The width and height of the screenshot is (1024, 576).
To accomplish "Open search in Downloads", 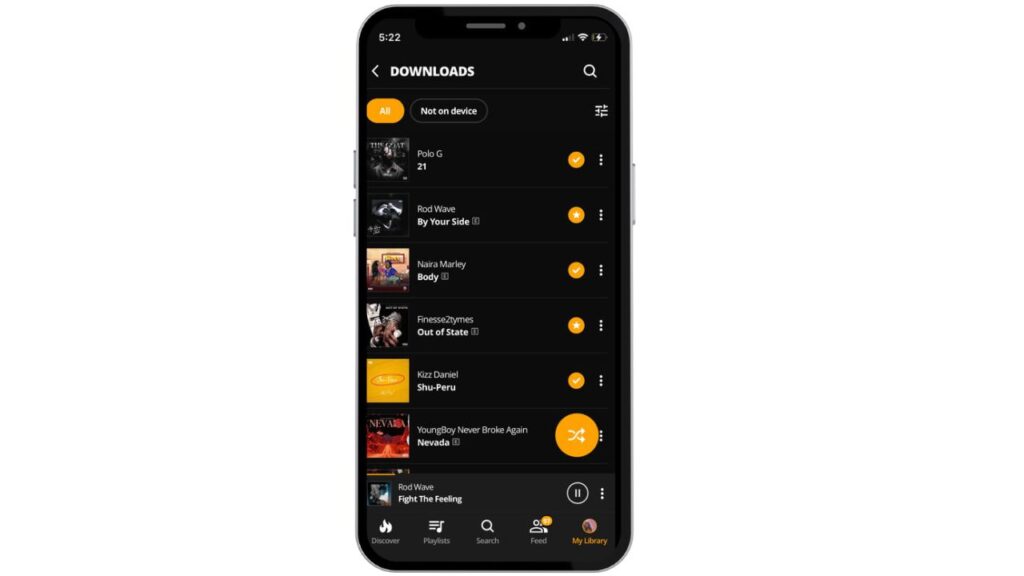I will pyautogui.click(x=590, y=71).
